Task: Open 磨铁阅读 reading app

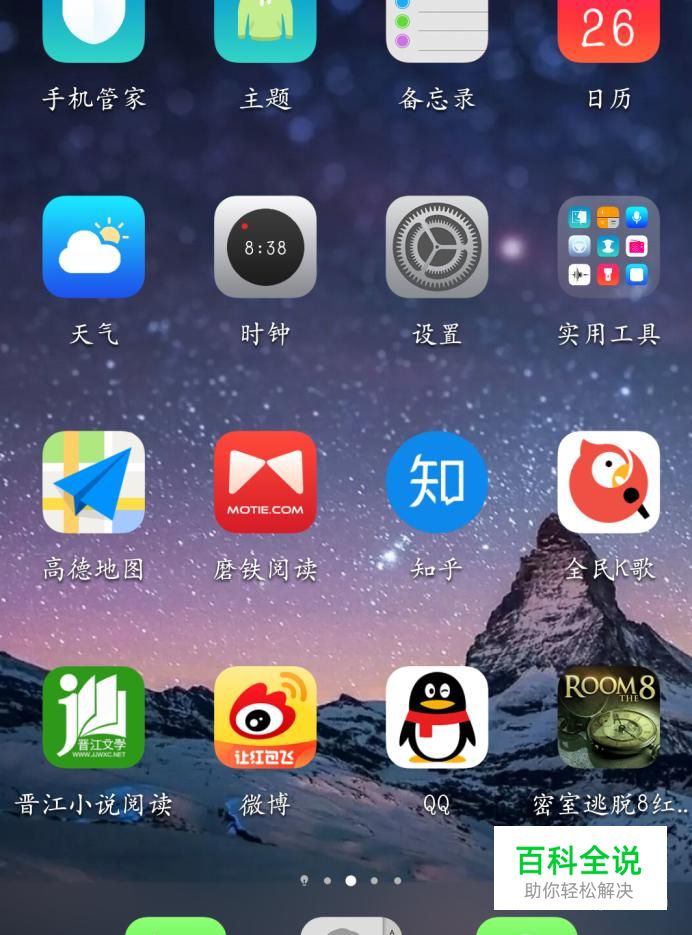Action: click(265, 482)
